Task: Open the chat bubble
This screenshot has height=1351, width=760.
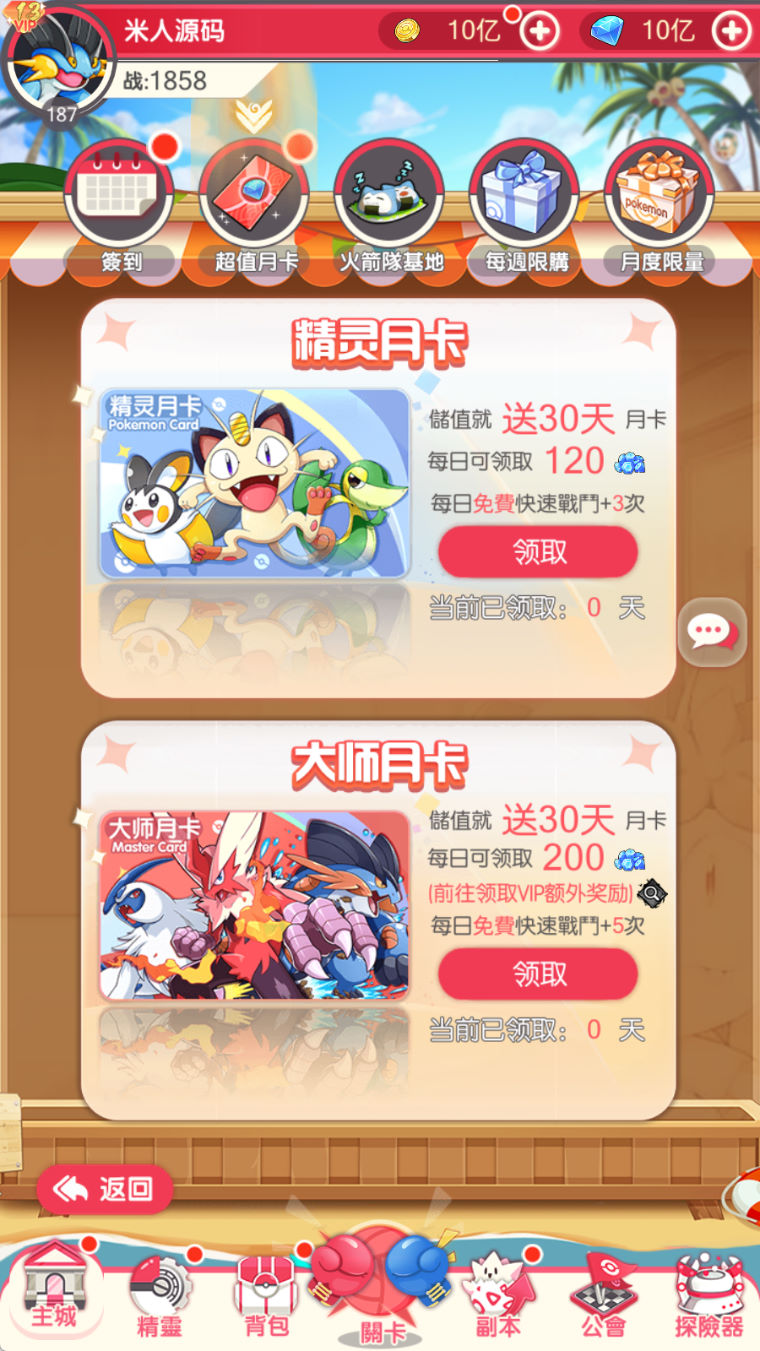Action: (711, 631)
